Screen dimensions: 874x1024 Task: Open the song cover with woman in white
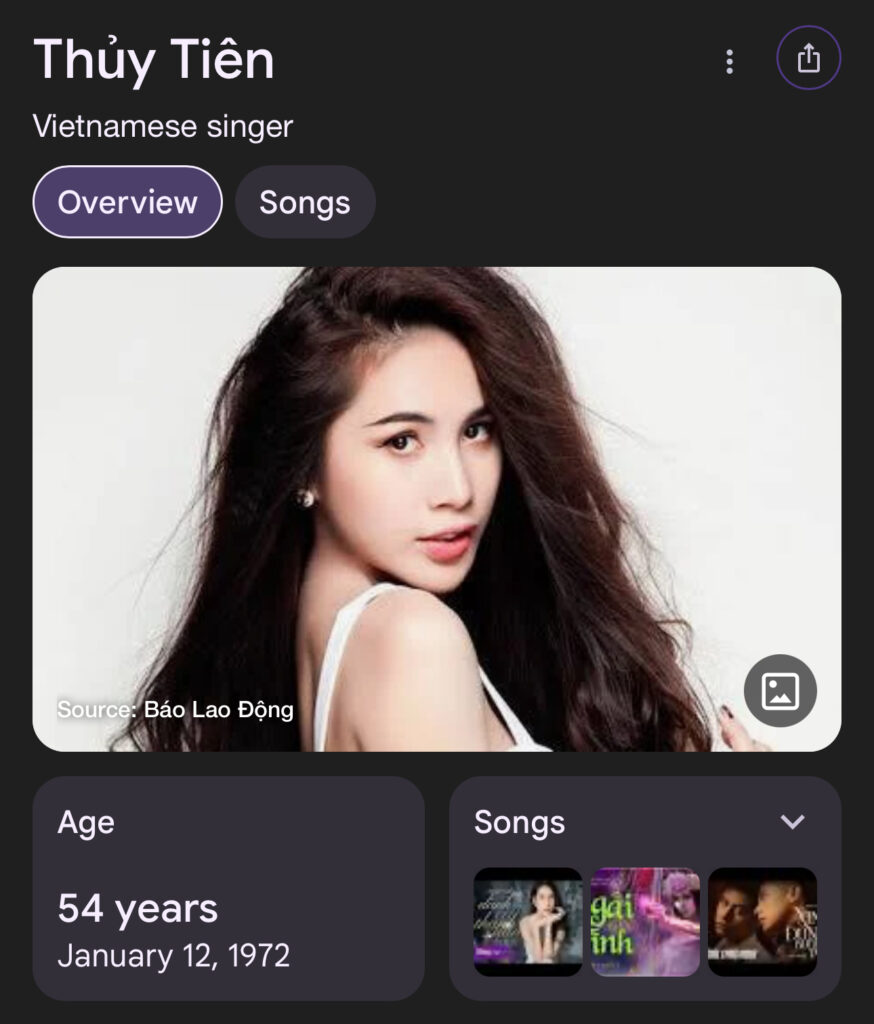pyautogui.click(x=528, y=921)
